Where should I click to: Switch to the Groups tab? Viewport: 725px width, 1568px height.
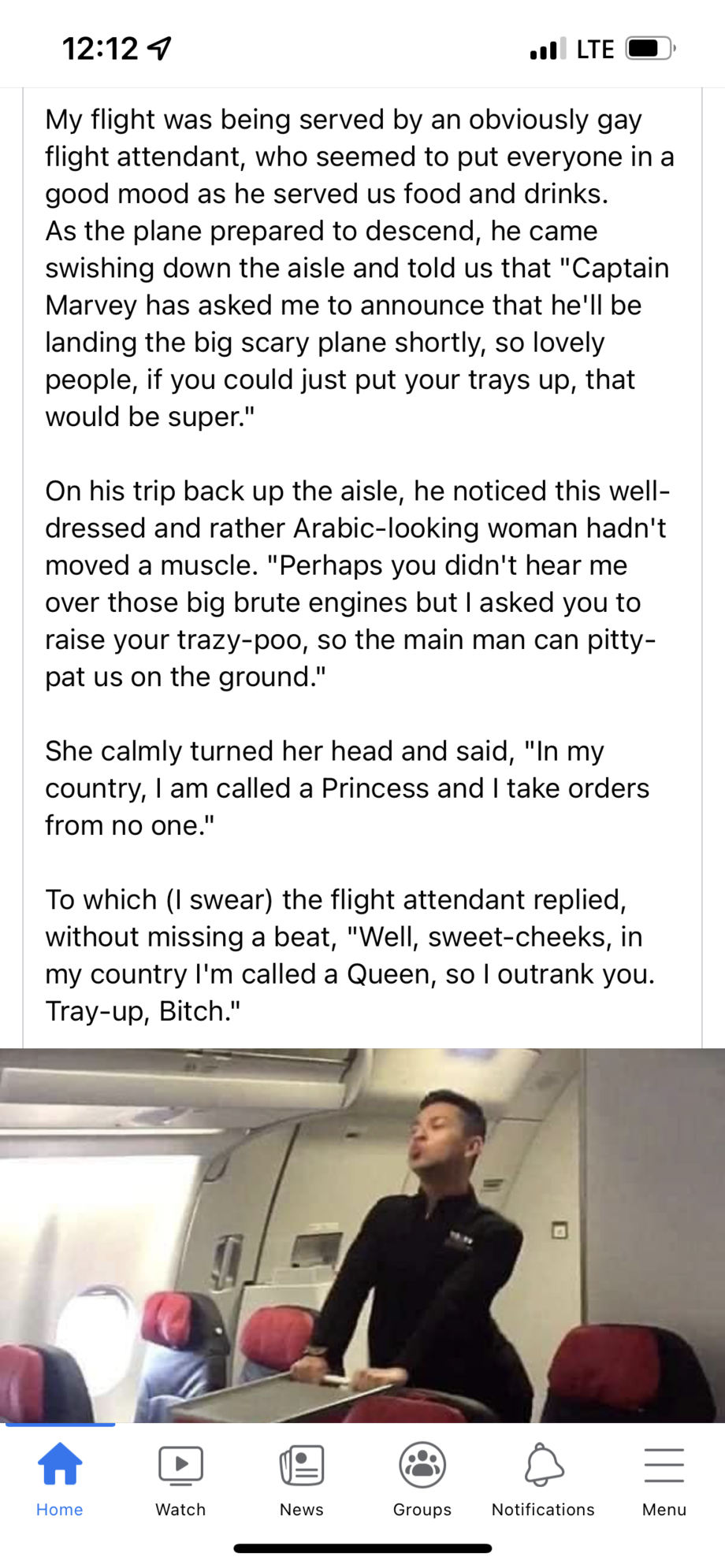[422, 1477]
